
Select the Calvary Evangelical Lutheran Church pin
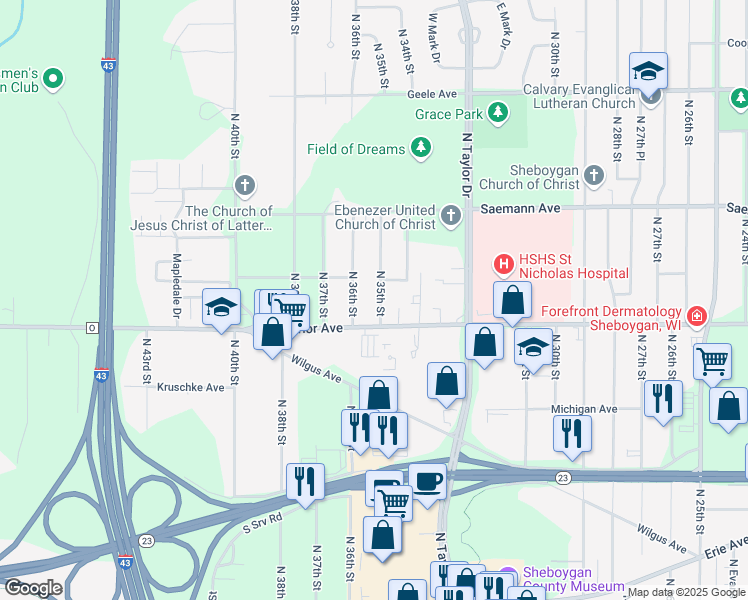652,95
